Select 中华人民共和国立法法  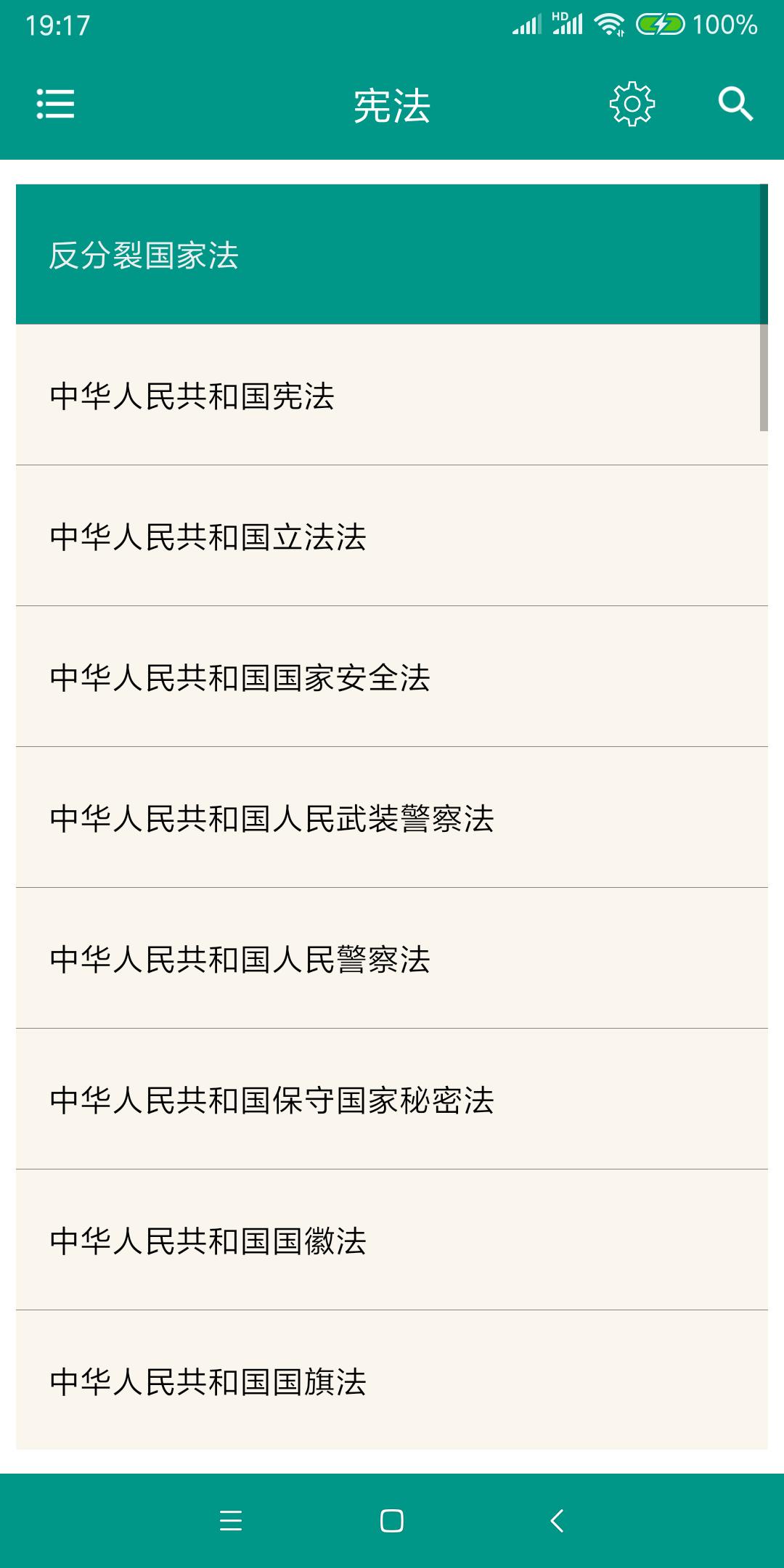tap(392, 536)
